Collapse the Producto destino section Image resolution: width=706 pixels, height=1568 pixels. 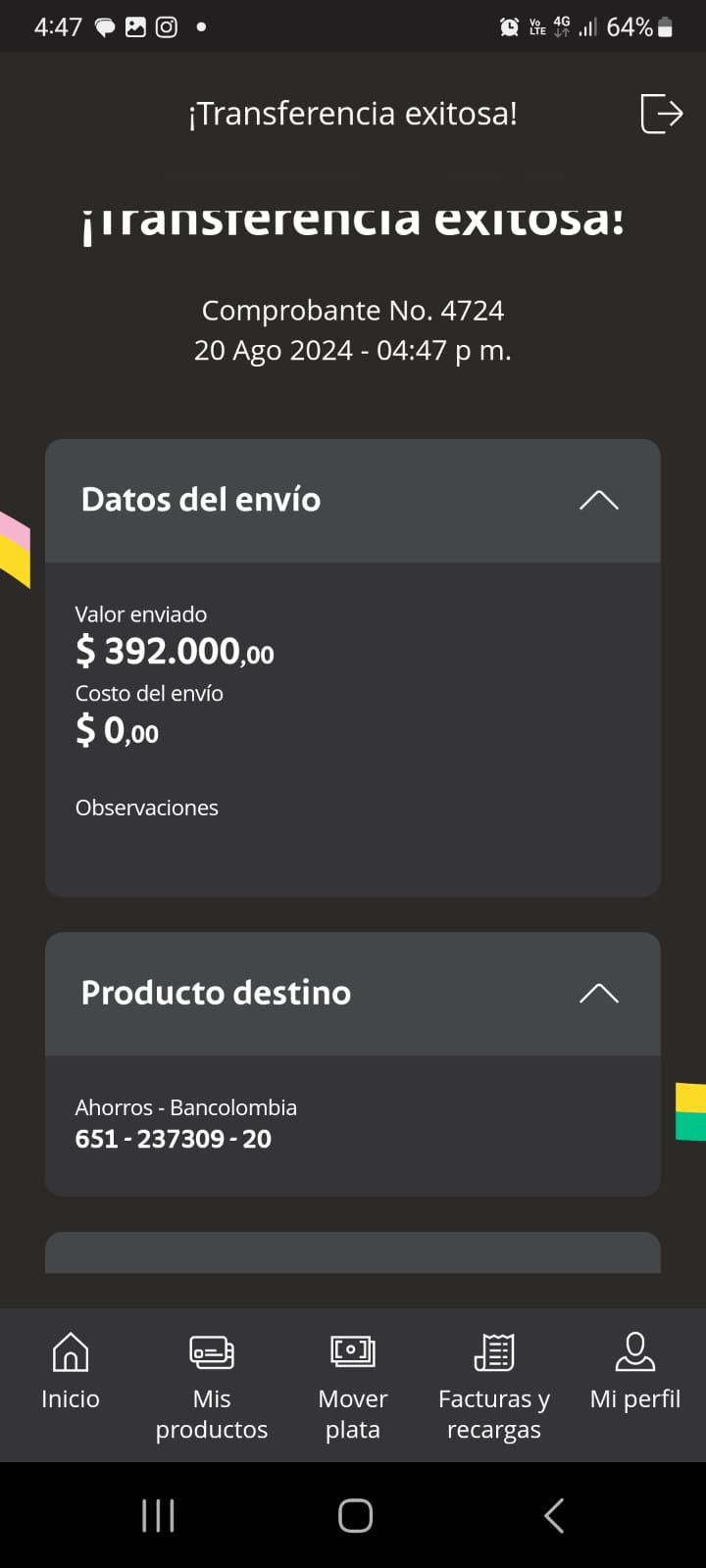598,994
